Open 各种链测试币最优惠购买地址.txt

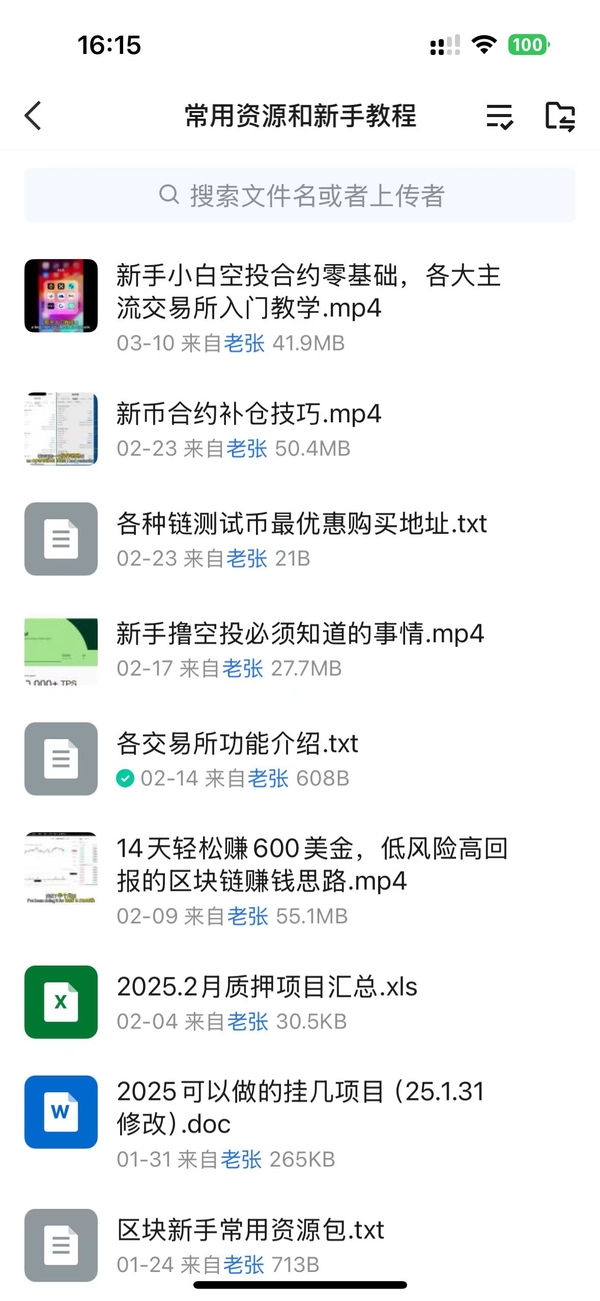point(302,524)
